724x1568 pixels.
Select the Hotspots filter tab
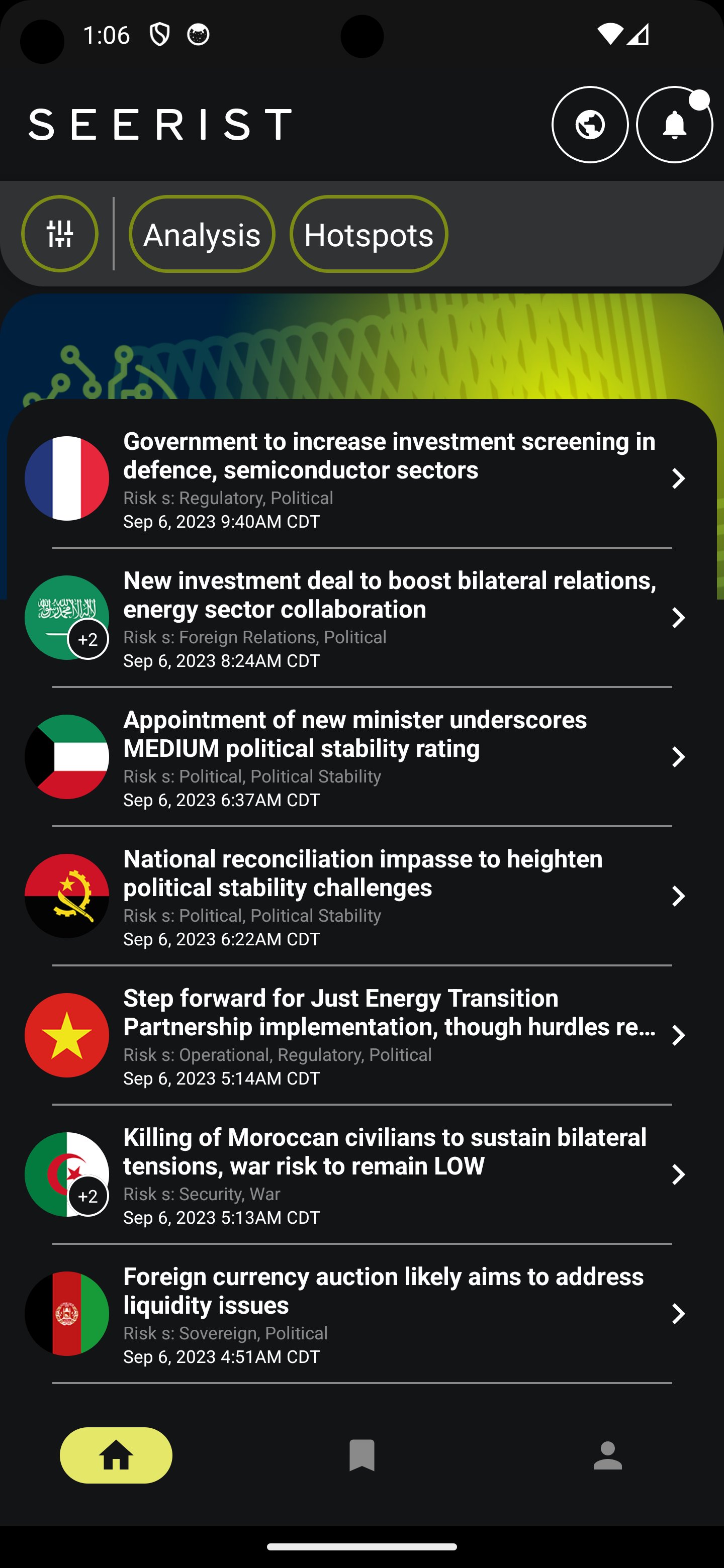coord(369,234)
